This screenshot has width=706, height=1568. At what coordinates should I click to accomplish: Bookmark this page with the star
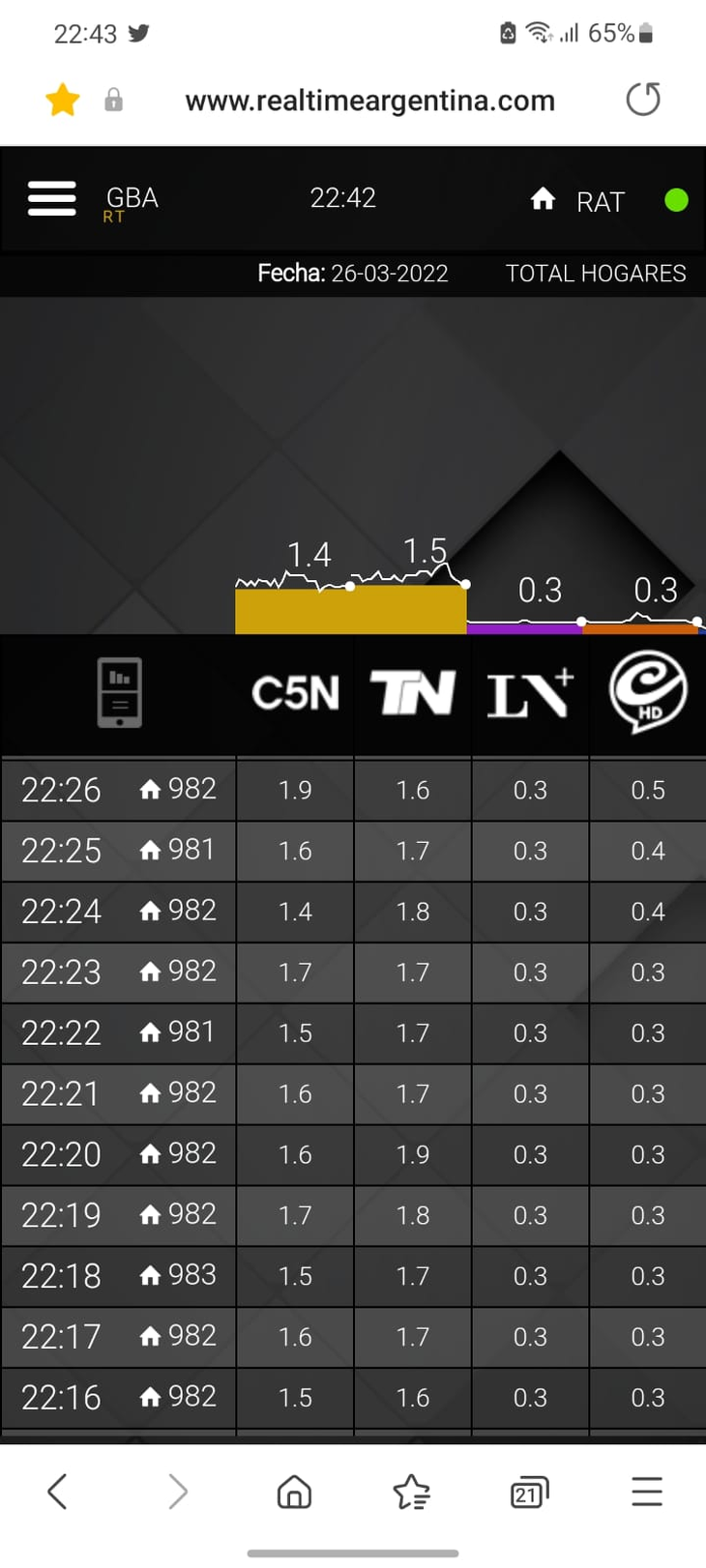point(63,100)
